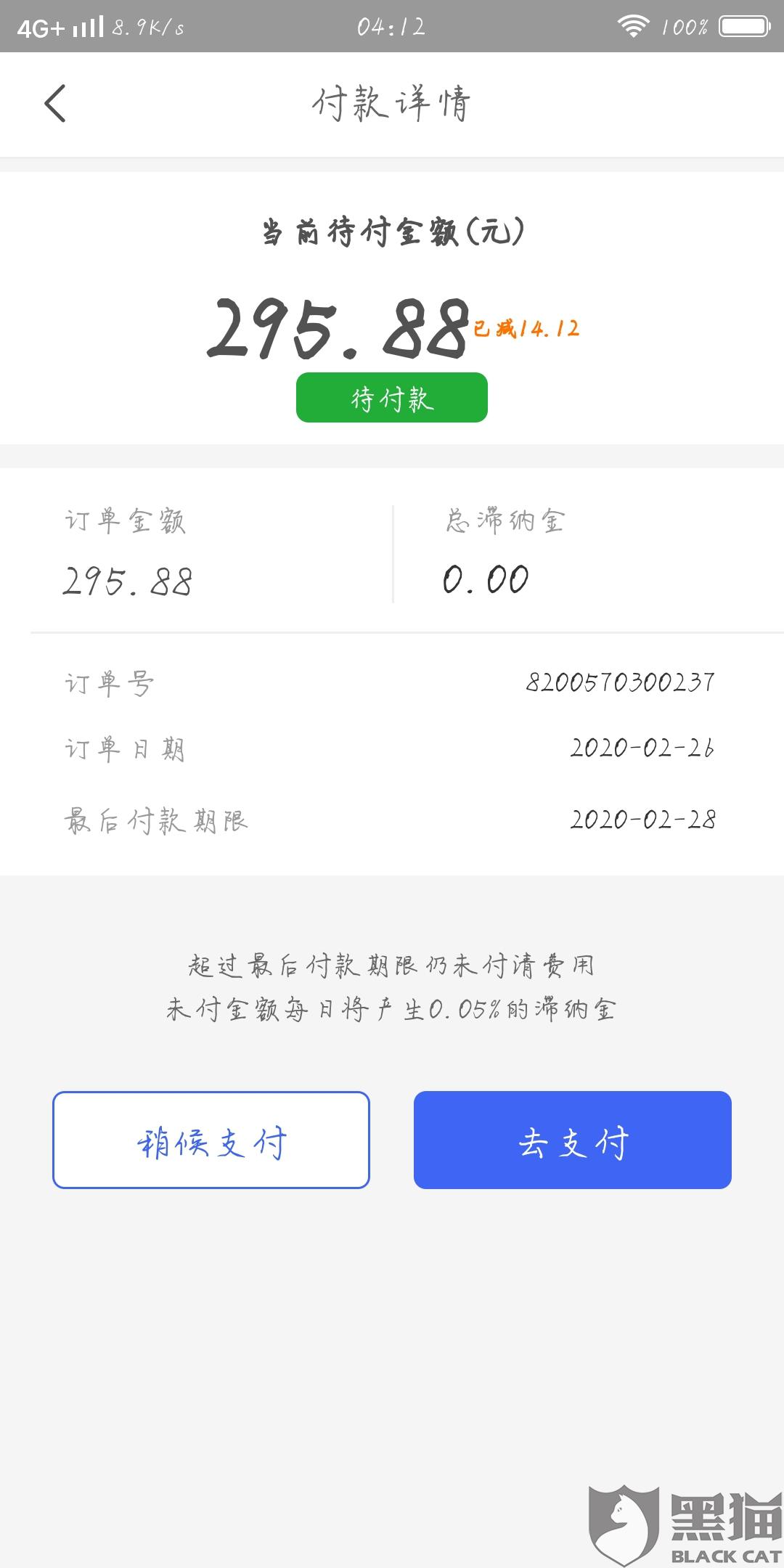Tap the 去支付 button to pay now
The height and width of the screenshot is (1568, 784).
pos(572,1140)
